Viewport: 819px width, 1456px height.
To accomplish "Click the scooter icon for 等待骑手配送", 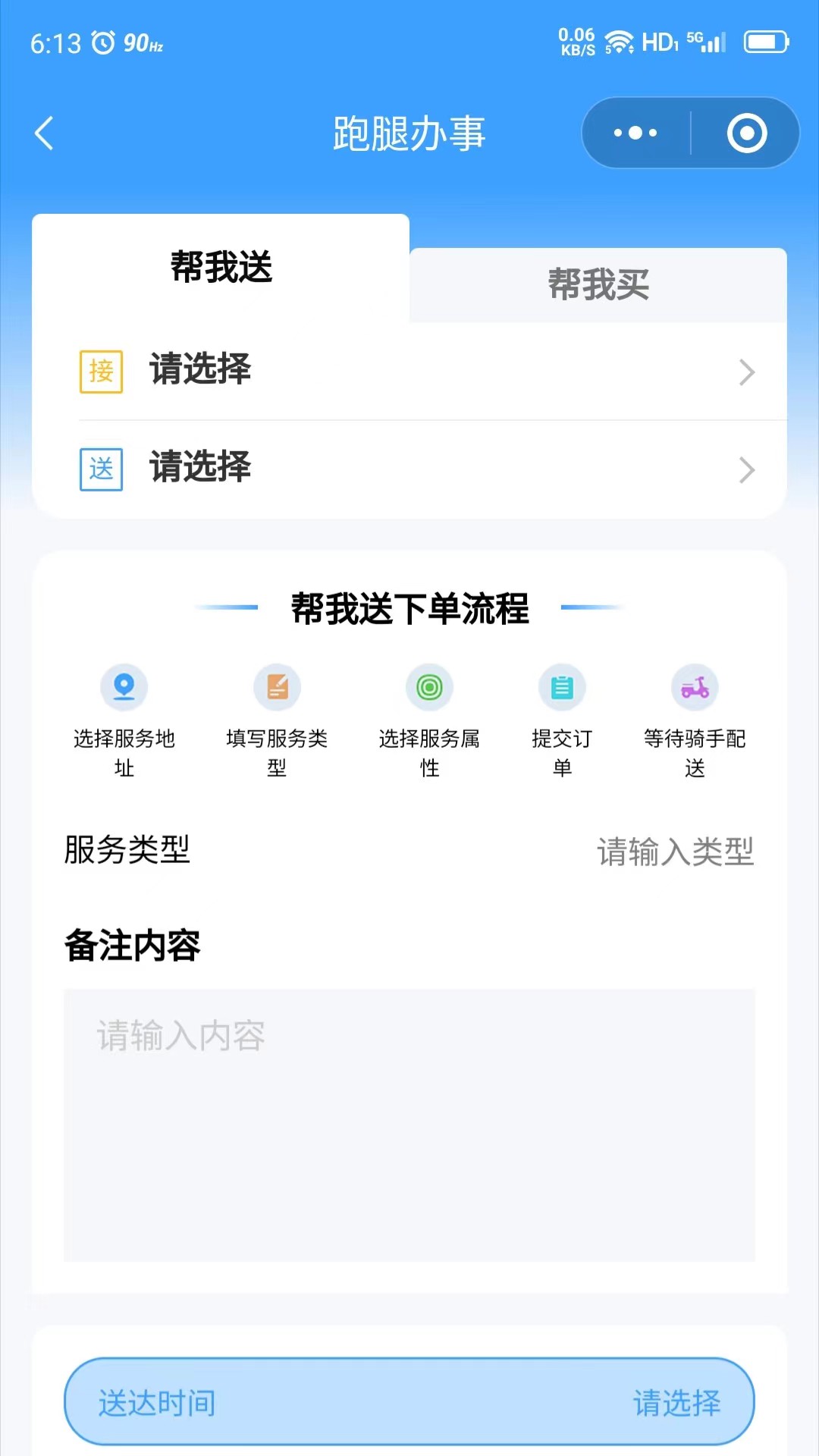I will coord(694,687).
